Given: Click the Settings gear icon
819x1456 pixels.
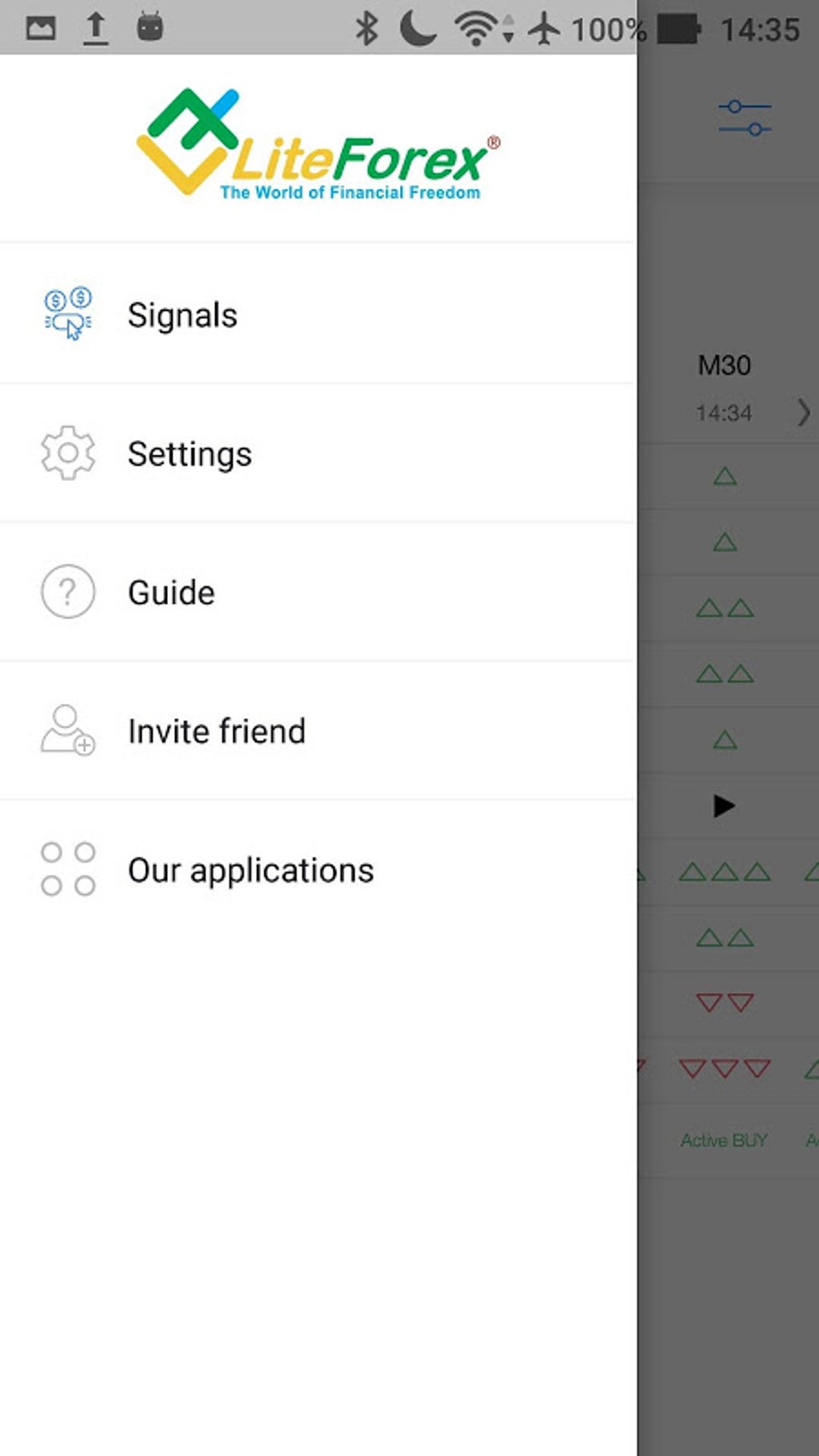Looking at the screenshot, I should (68, 454).
